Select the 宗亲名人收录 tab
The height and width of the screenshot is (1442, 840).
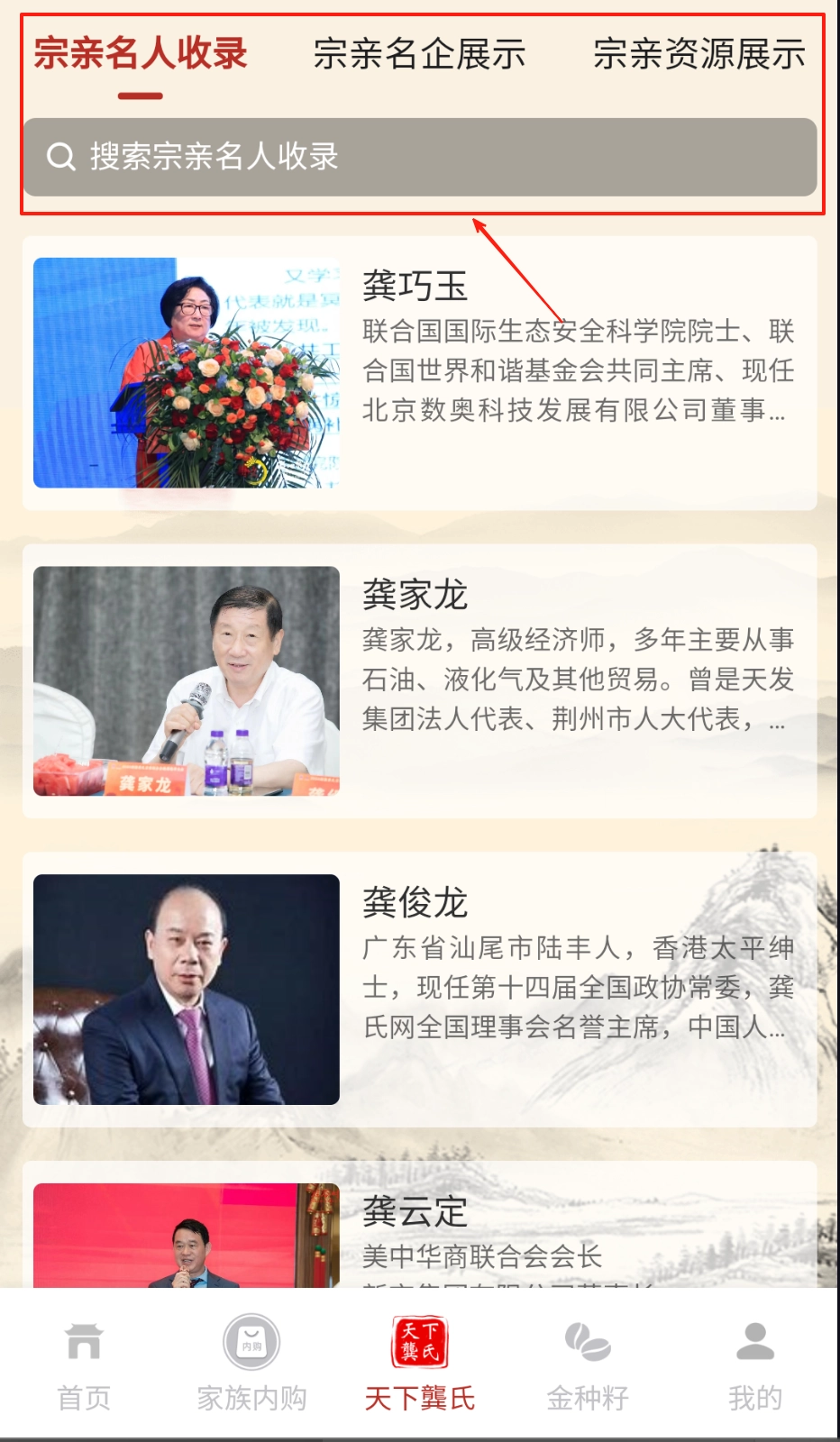pos(141,54)
